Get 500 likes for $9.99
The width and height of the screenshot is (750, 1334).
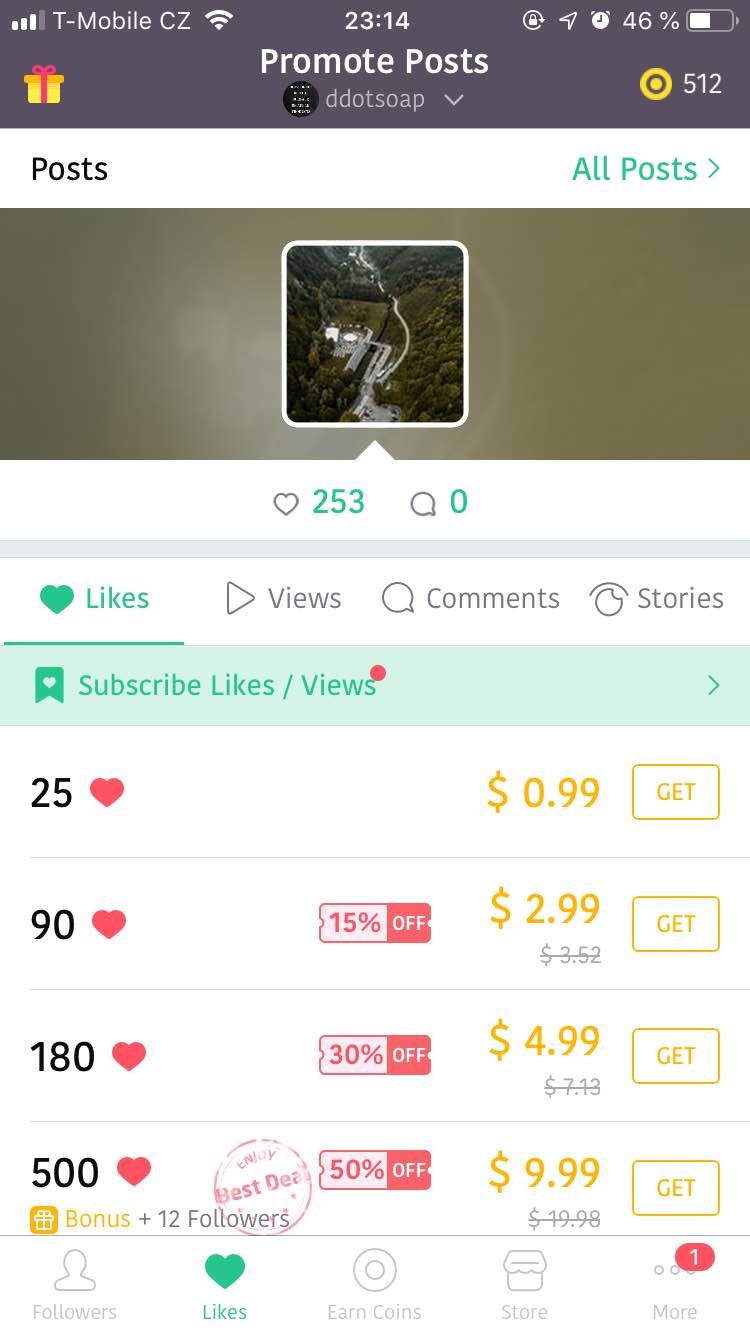(675, 1188)
